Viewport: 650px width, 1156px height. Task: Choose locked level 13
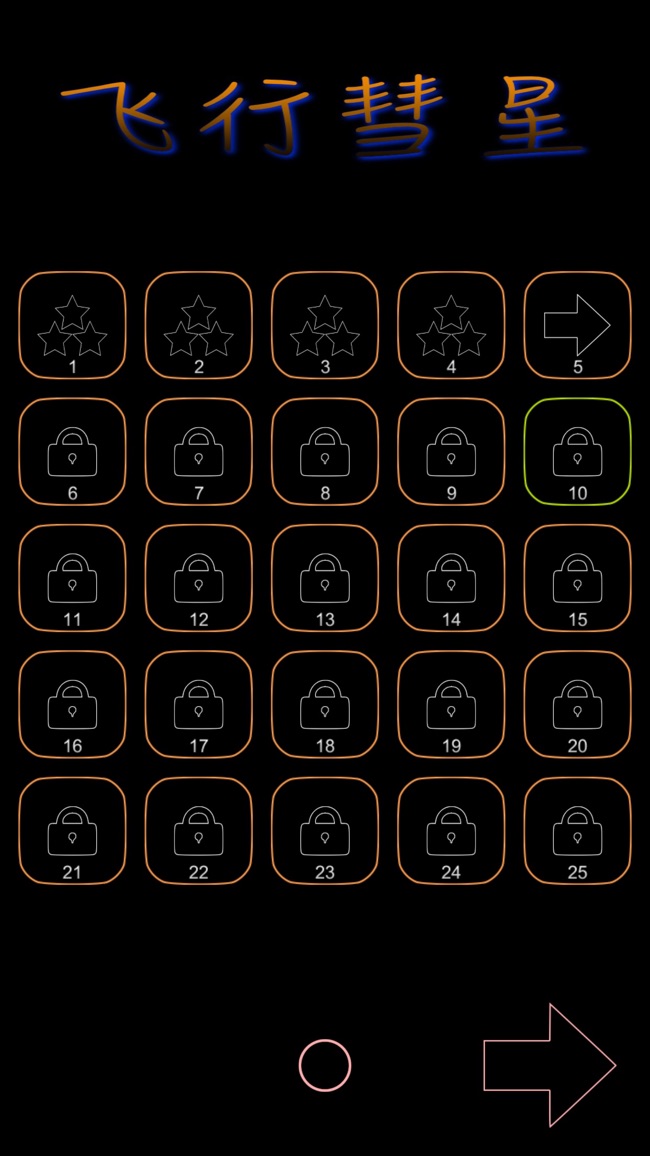(x=325, y=578)
